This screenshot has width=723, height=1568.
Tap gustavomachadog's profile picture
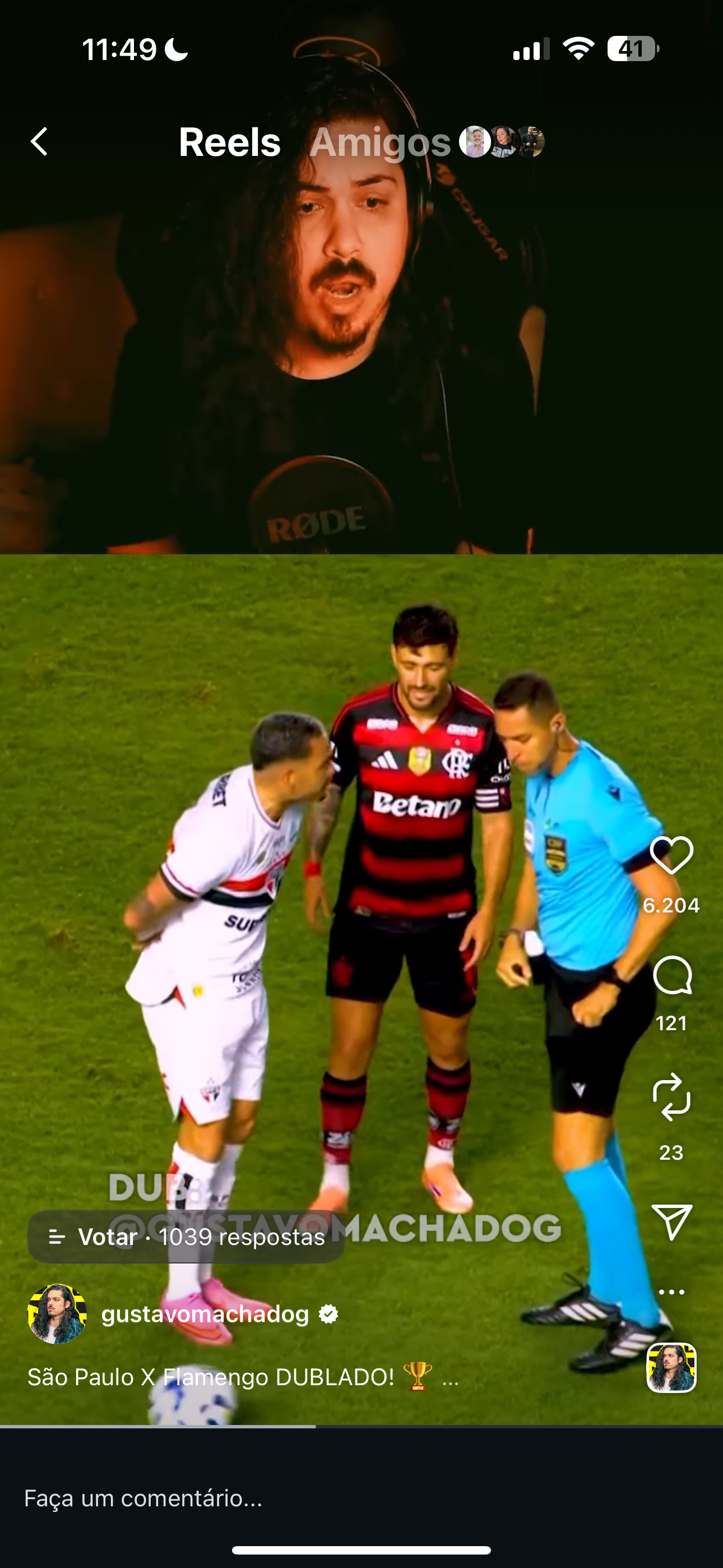pyautogui.click(x=57, y=1314)
